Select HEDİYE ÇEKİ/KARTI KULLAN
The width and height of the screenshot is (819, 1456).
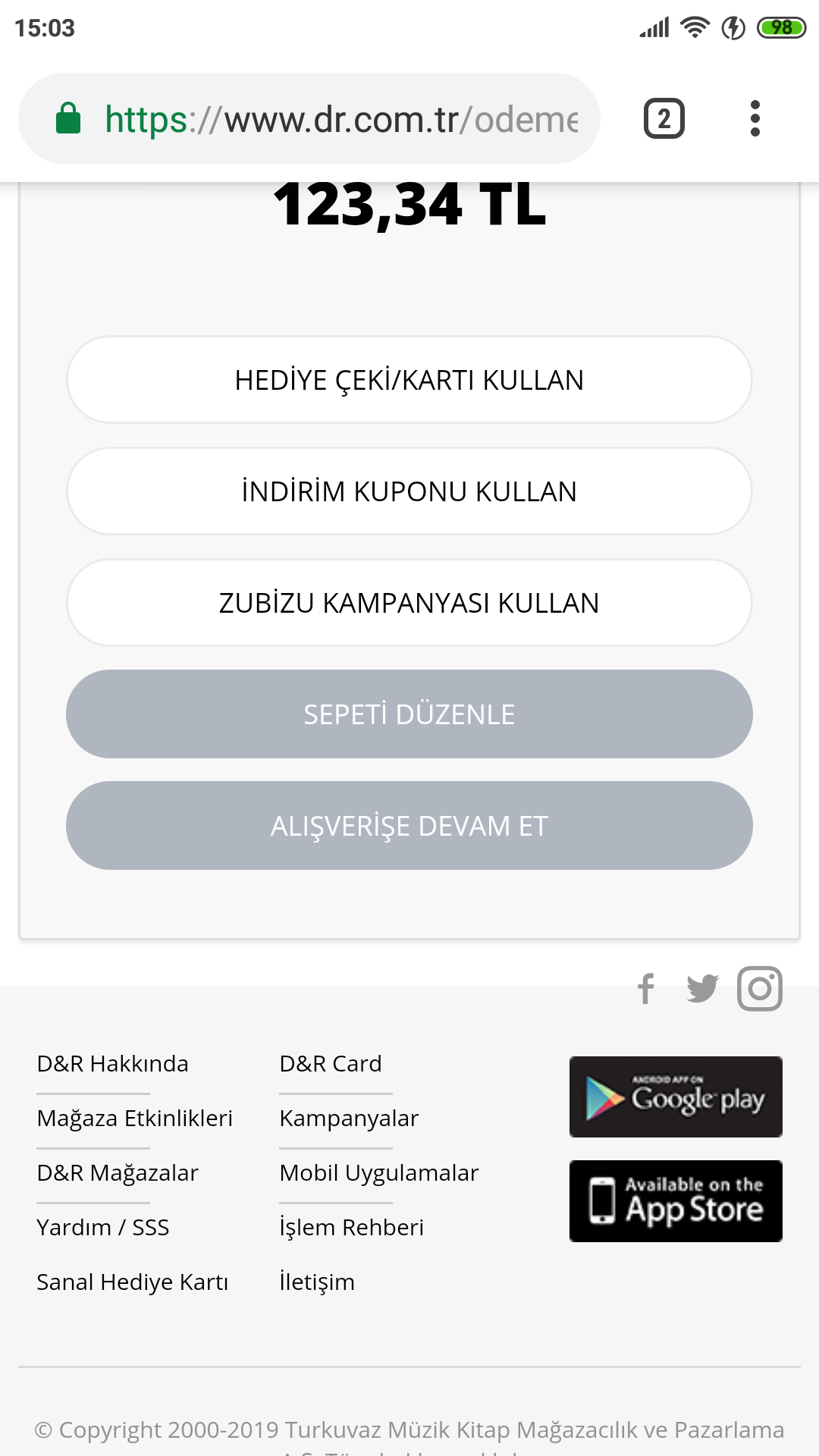[x=409, y=380]
